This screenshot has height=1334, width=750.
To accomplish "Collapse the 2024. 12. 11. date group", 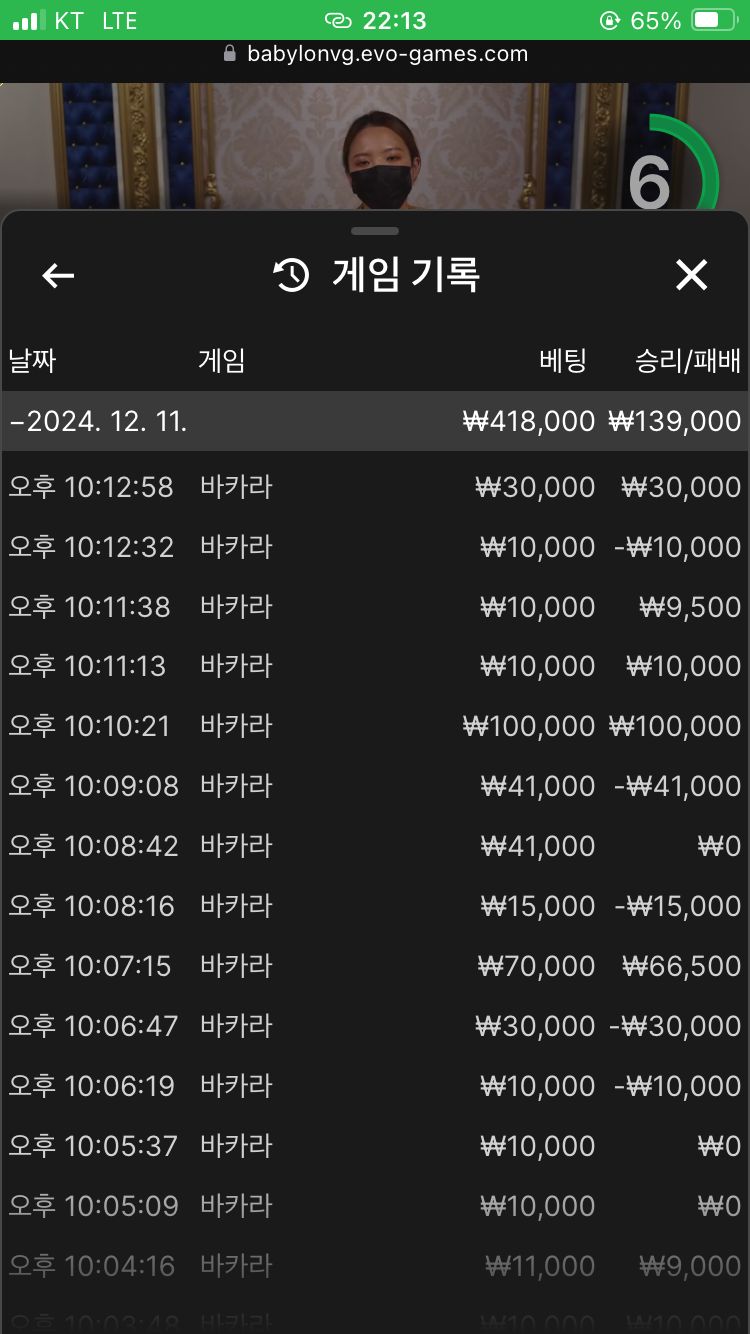I will [x=375, y=421].
